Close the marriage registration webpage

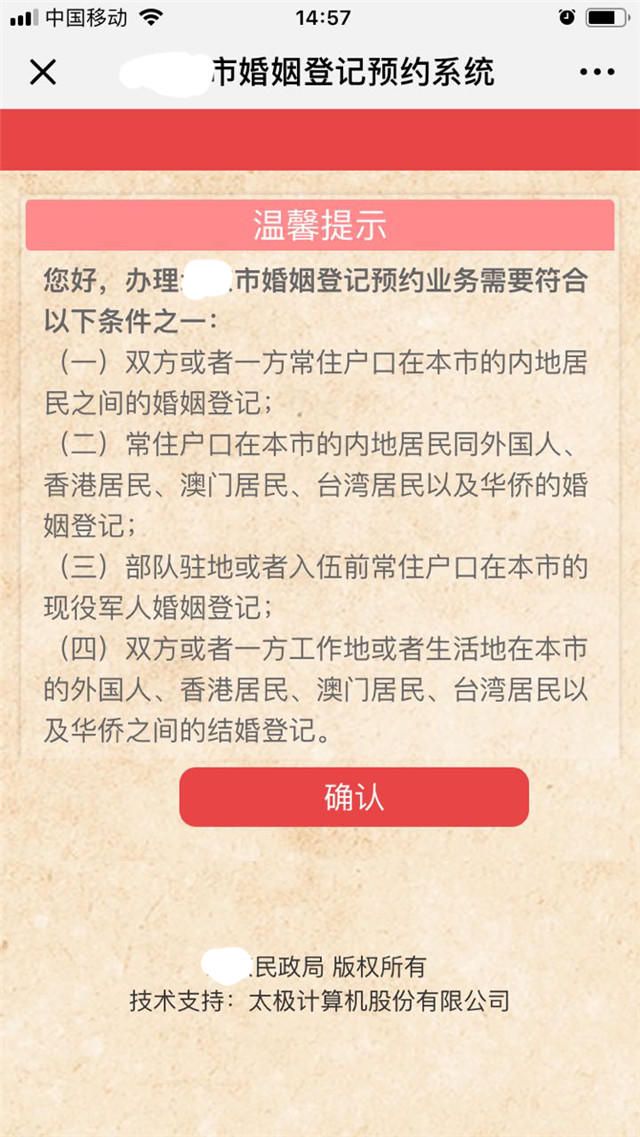(43, 73)
